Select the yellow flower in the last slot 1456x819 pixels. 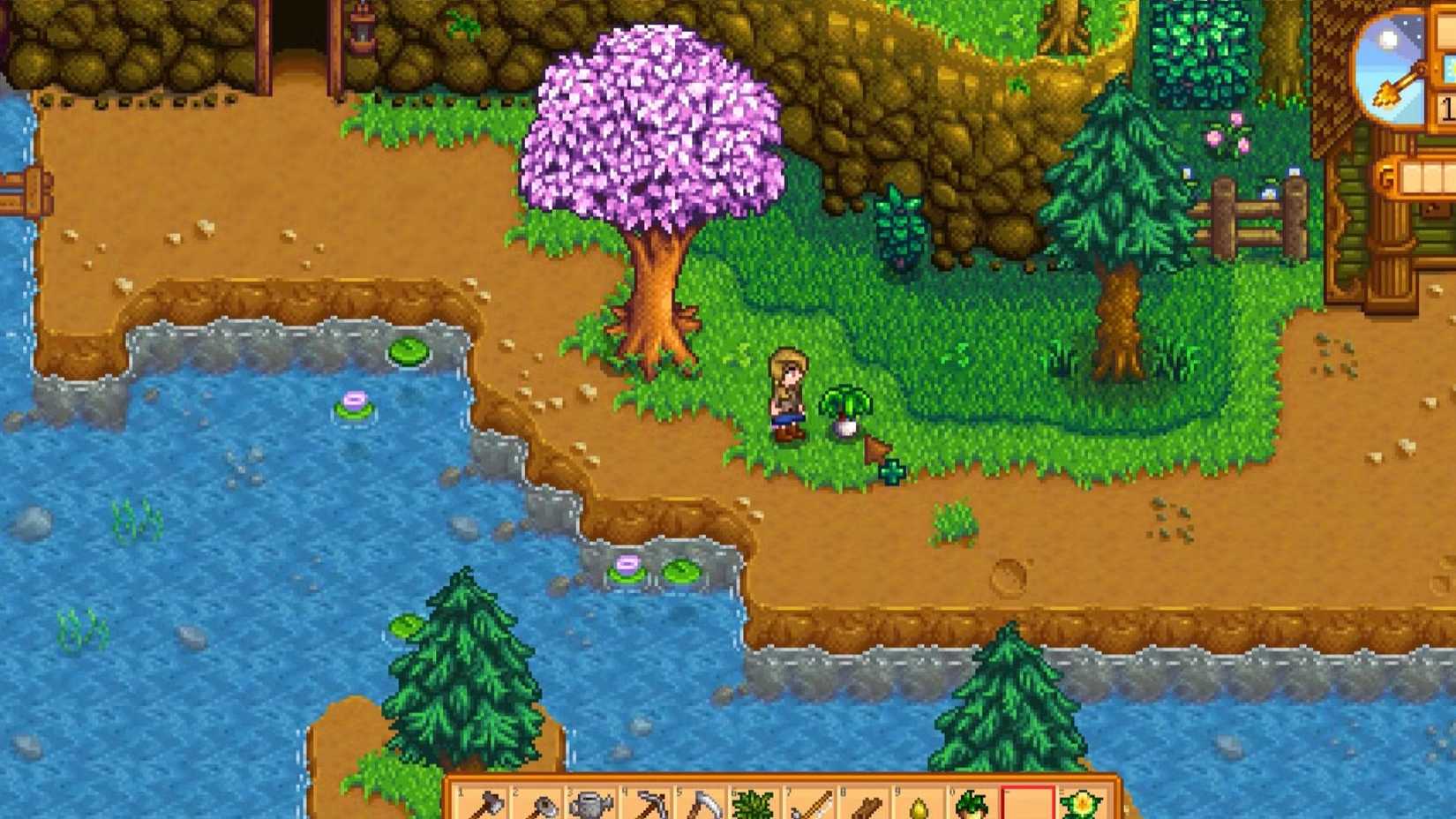click(1082, 805)
